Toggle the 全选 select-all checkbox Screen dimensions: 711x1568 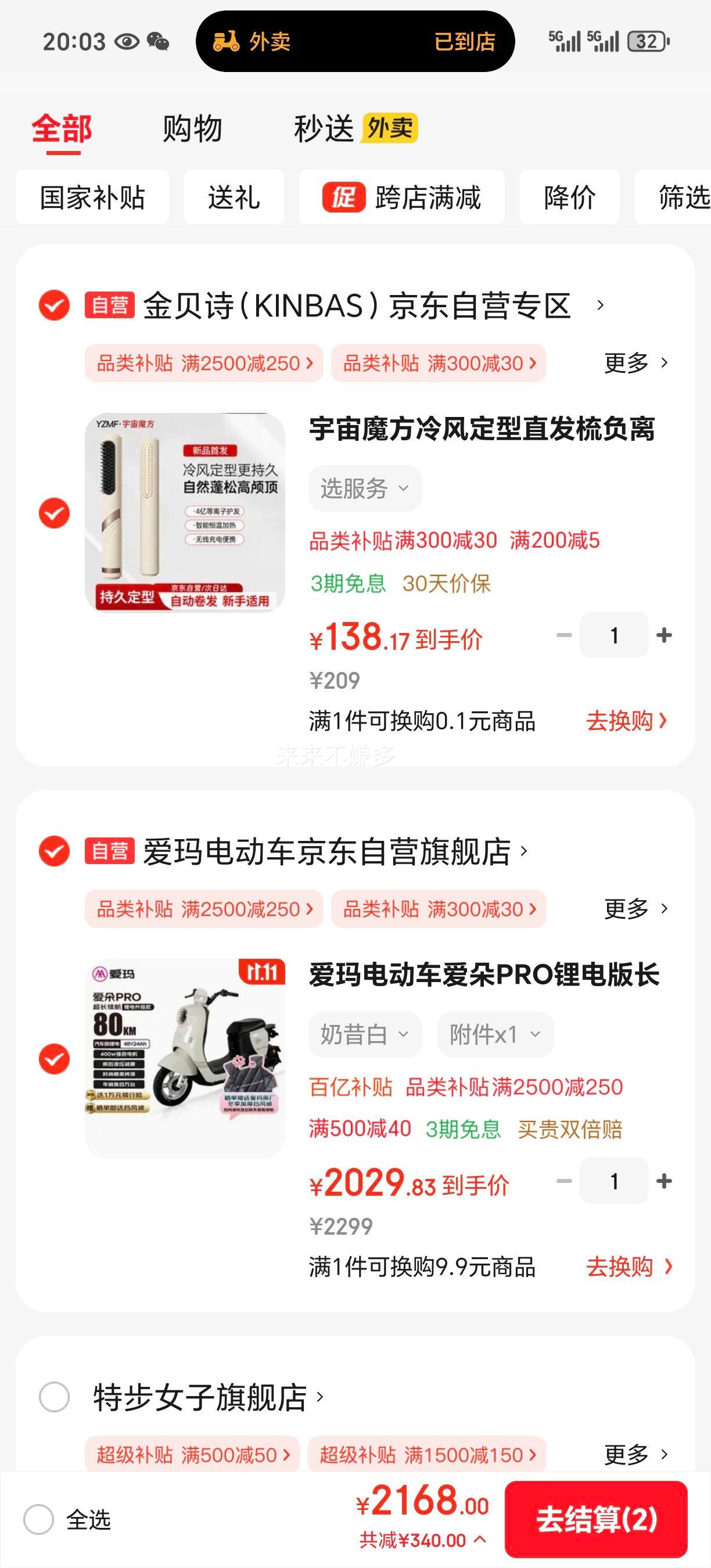click(x=39, y=1519)
